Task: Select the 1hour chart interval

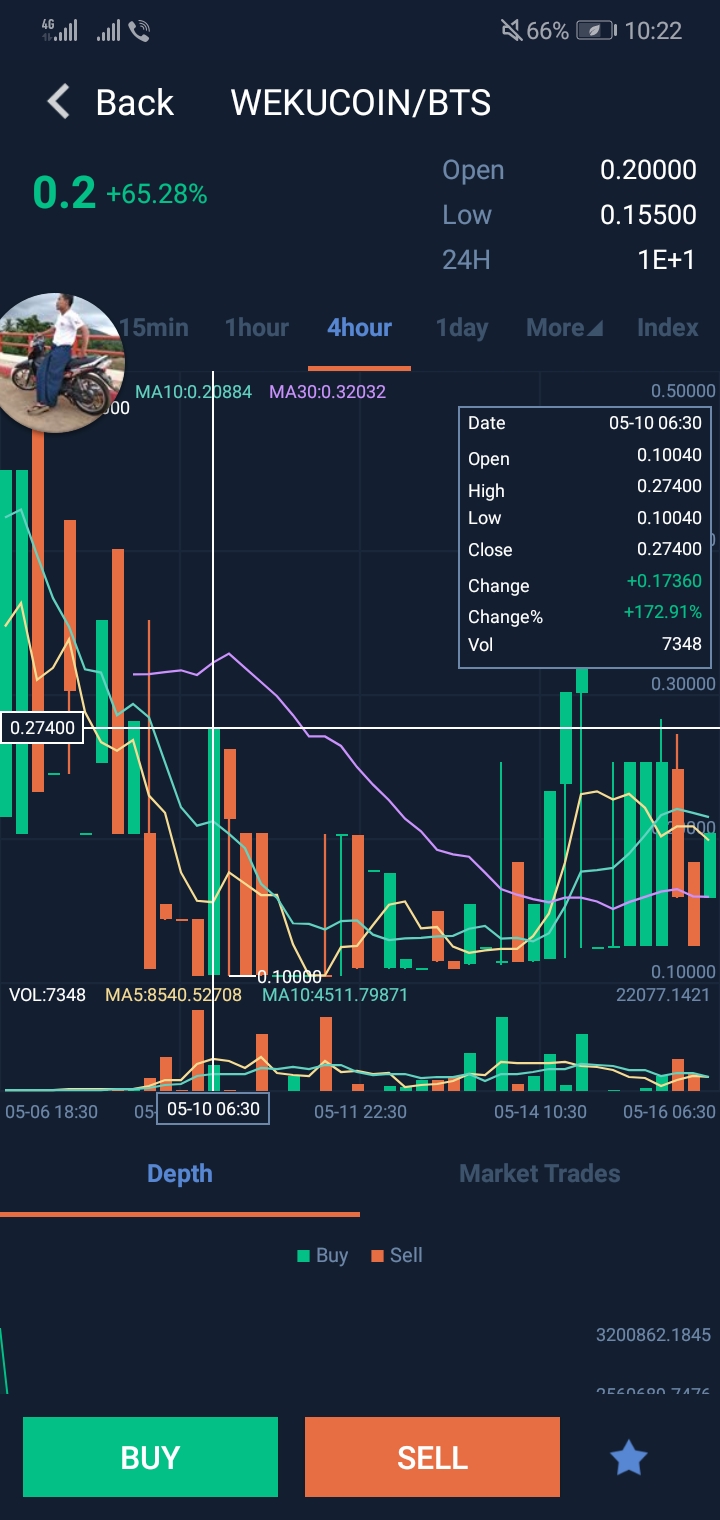Action: [x=257, y=328]
